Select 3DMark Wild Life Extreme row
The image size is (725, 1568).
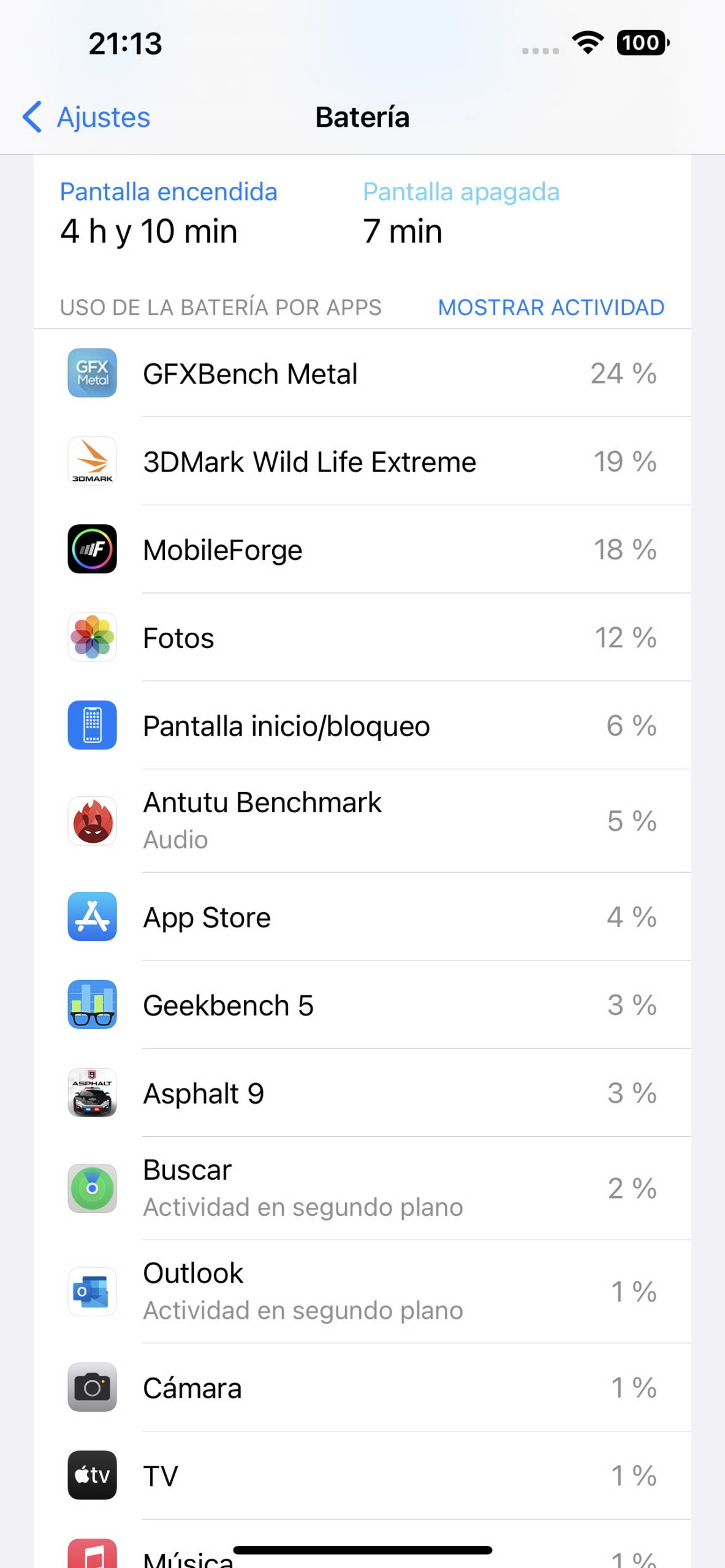[x=362, y=462]
